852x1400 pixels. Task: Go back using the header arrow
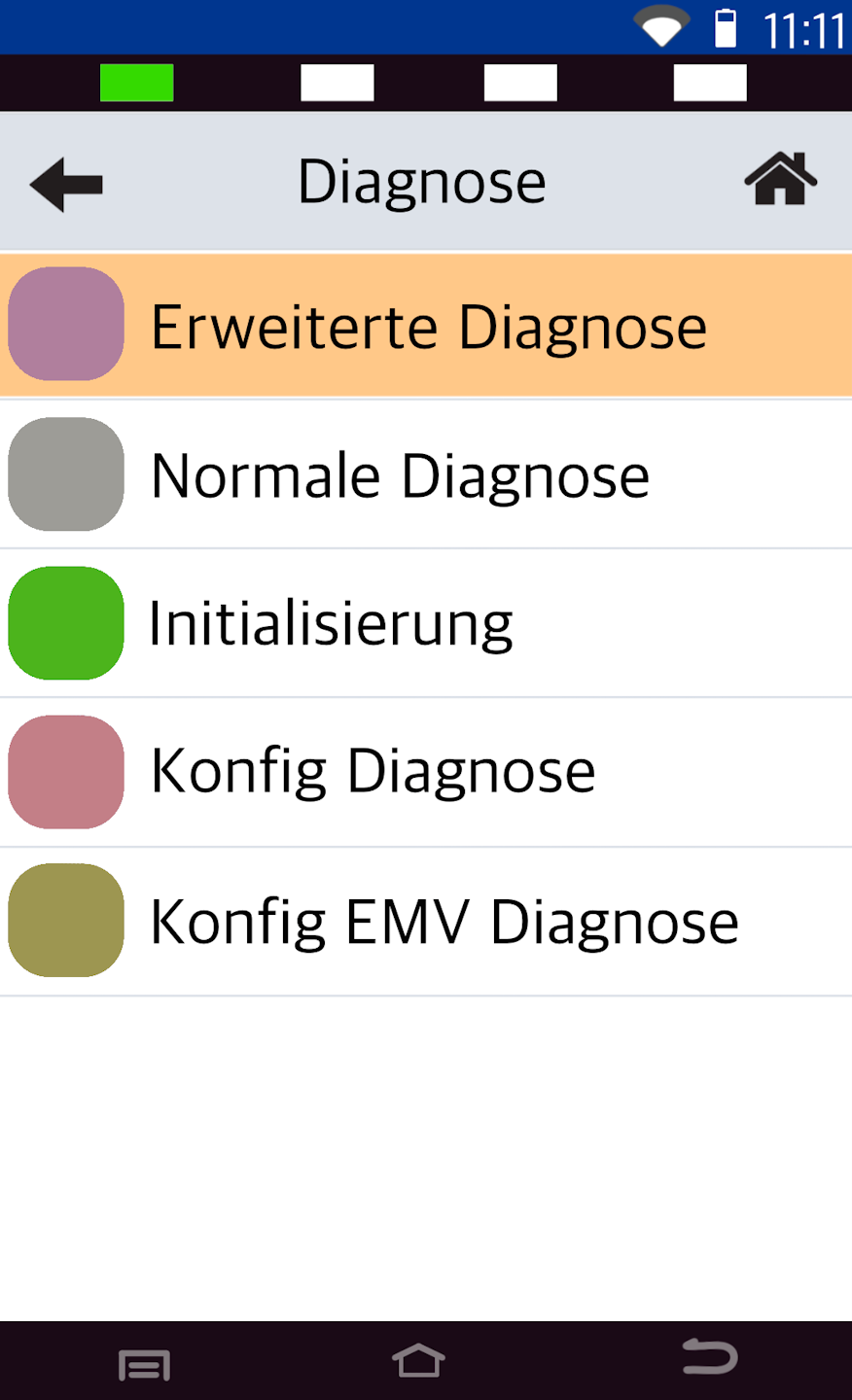click(x=66, y=184)
